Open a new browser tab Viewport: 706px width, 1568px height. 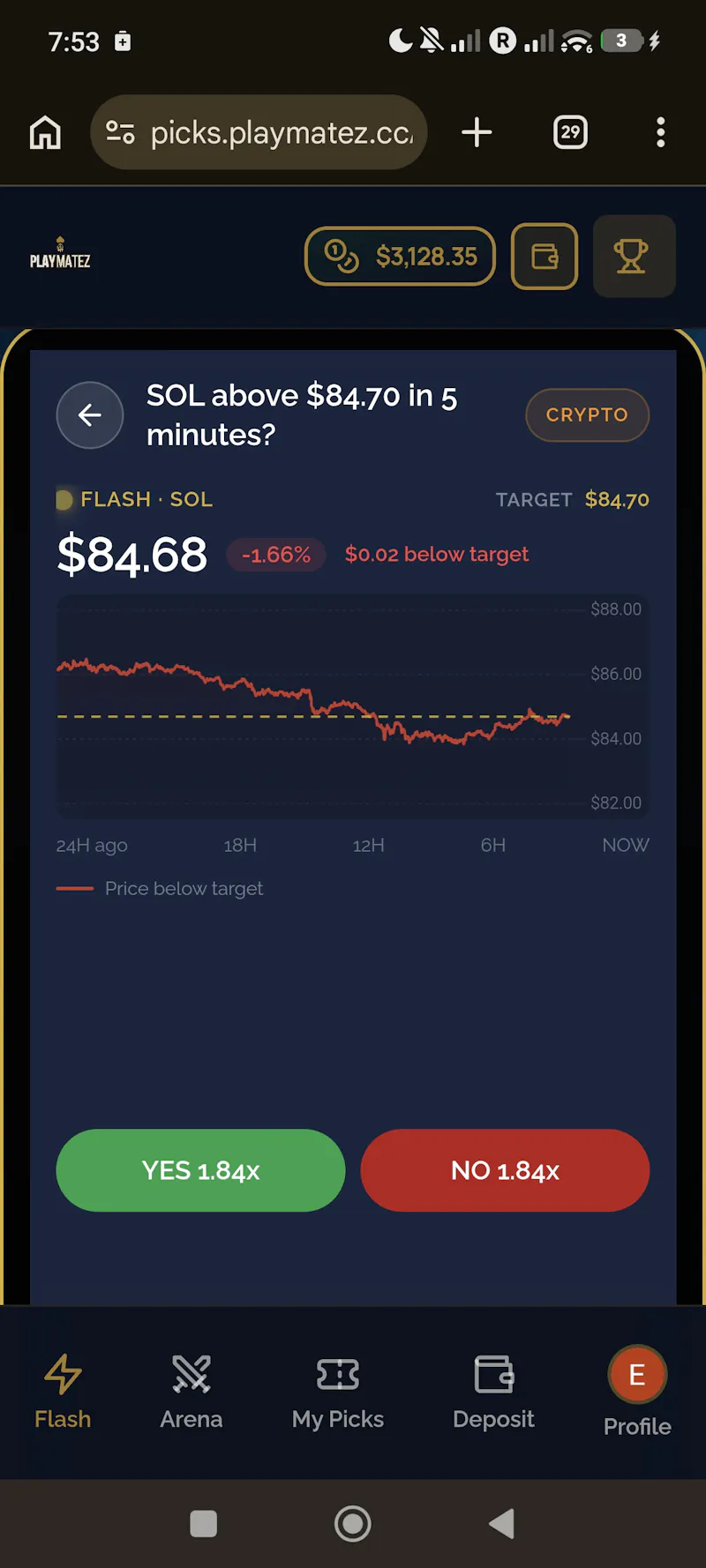[477, 132]
